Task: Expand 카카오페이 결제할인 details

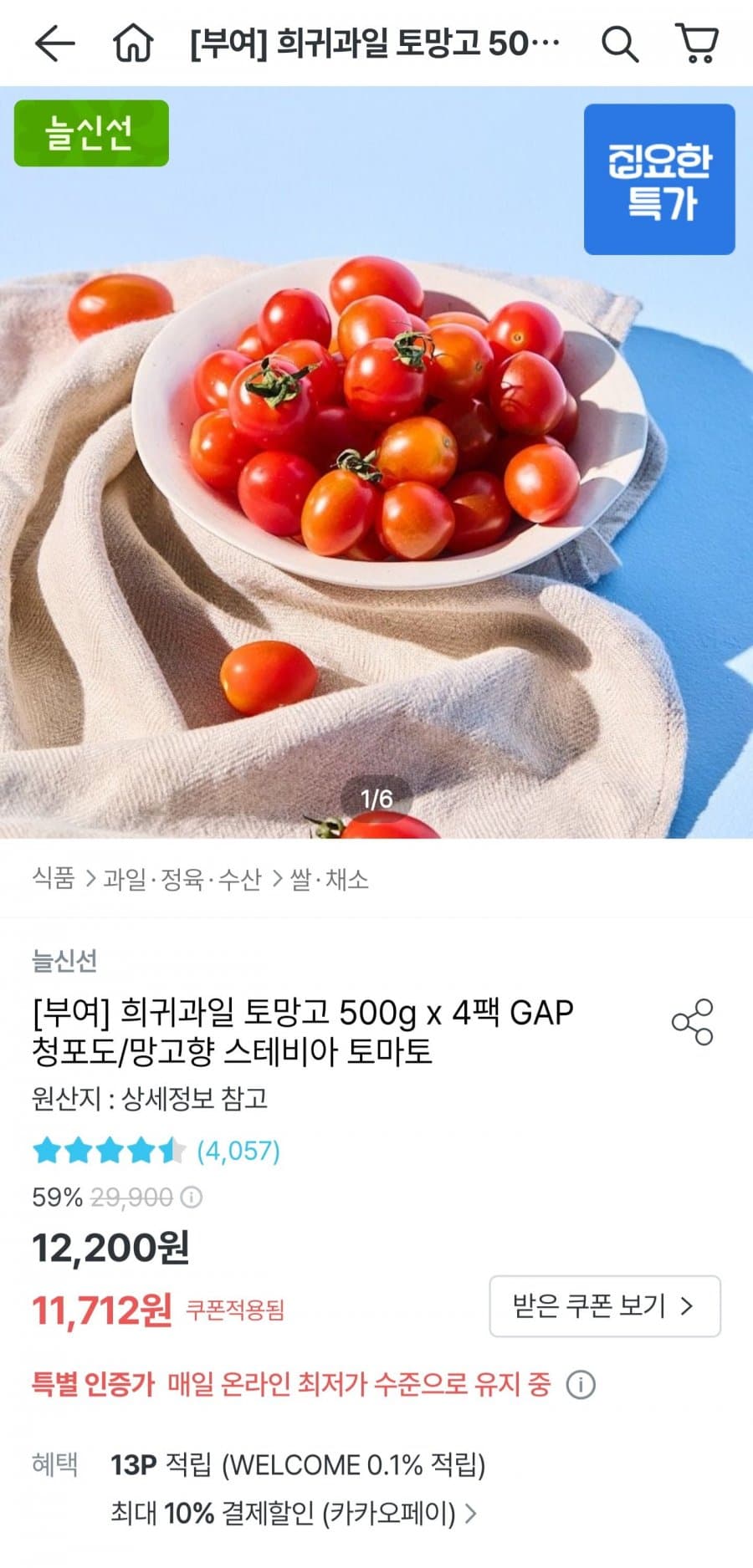Action: [295, 1512]
